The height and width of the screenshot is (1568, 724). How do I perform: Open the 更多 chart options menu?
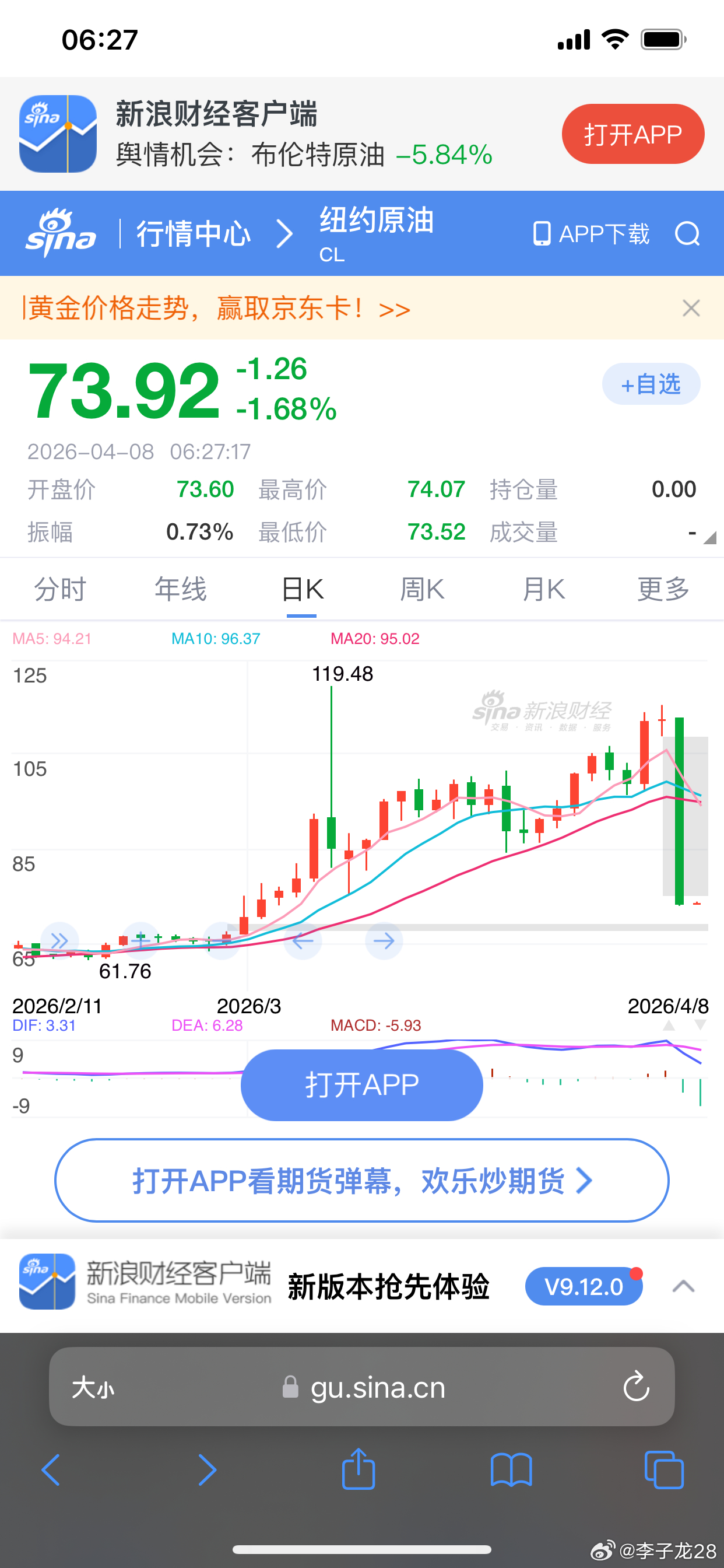(663, 589)
